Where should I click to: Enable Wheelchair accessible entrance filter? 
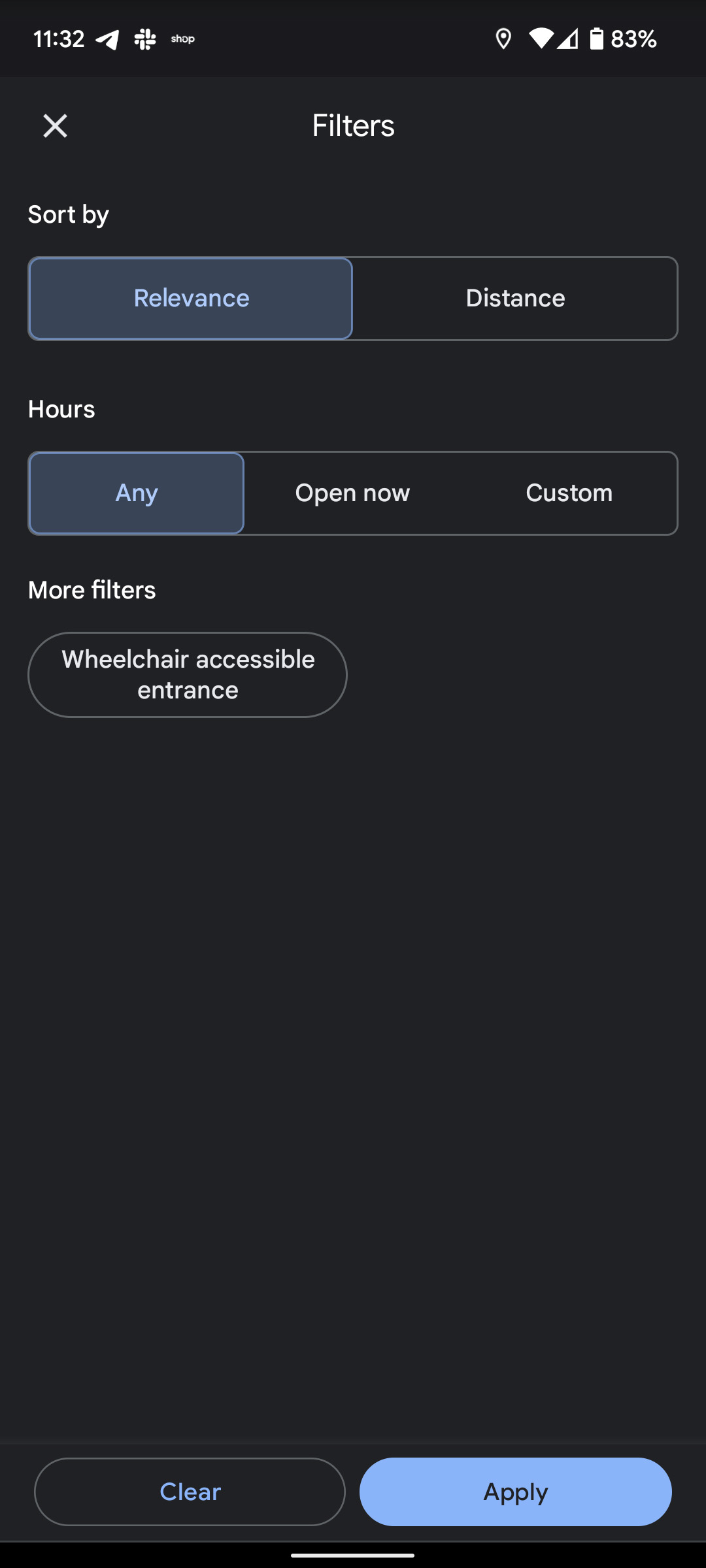[x=188, y=675]
